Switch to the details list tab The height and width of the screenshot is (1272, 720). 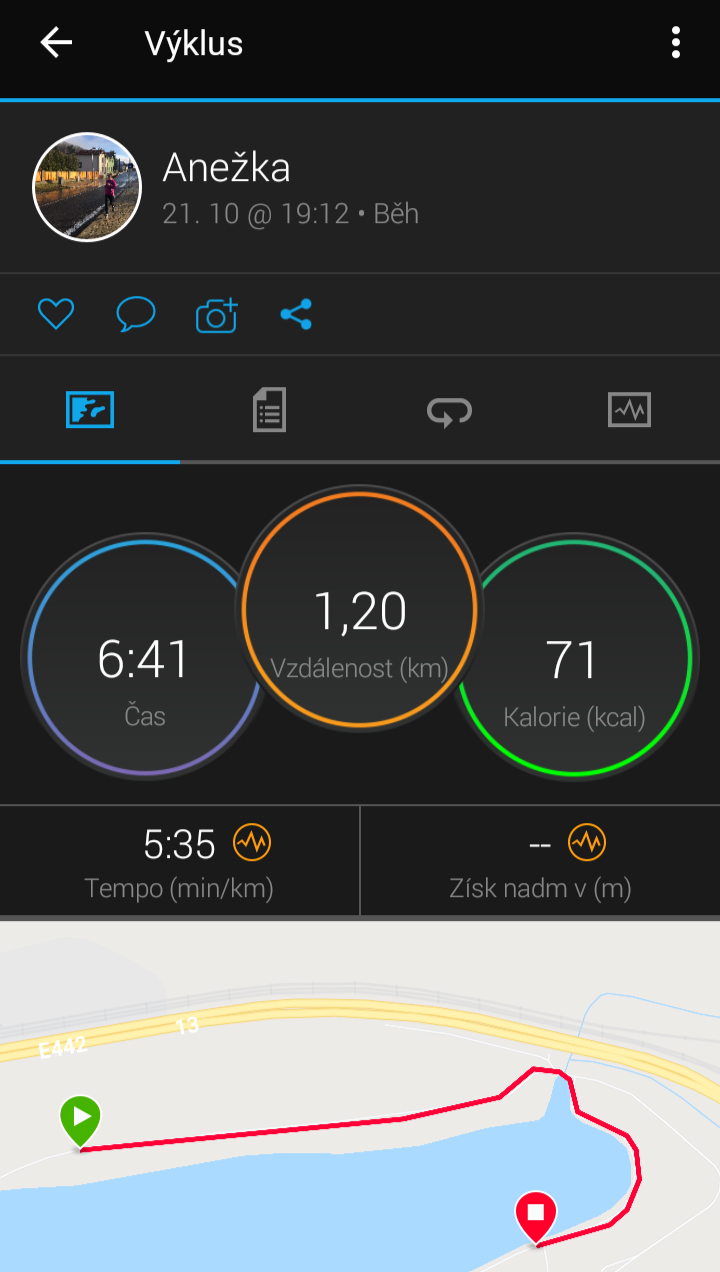[x=270, y=410]
